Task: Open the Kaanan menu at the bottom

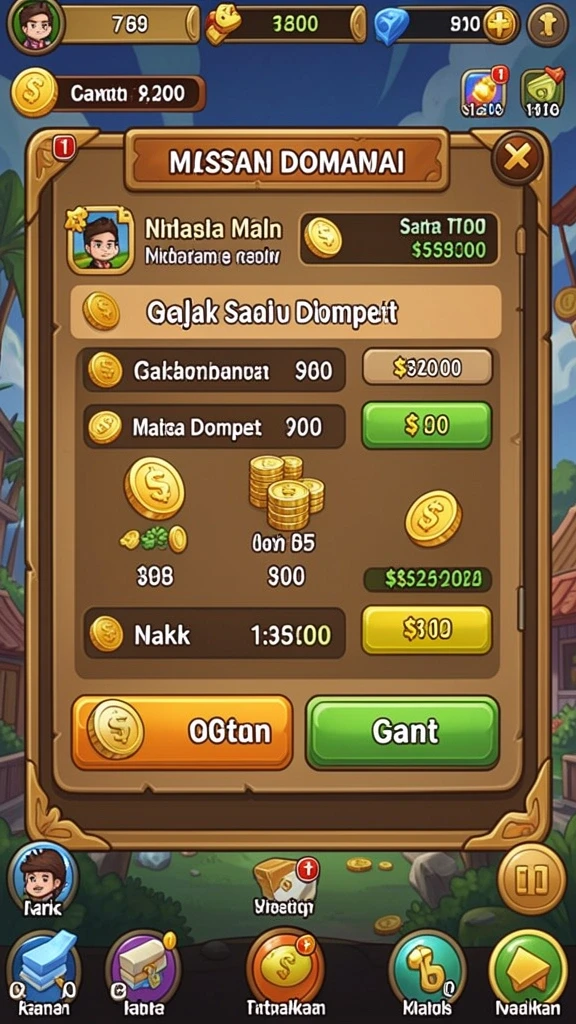Action: (42, 973)
